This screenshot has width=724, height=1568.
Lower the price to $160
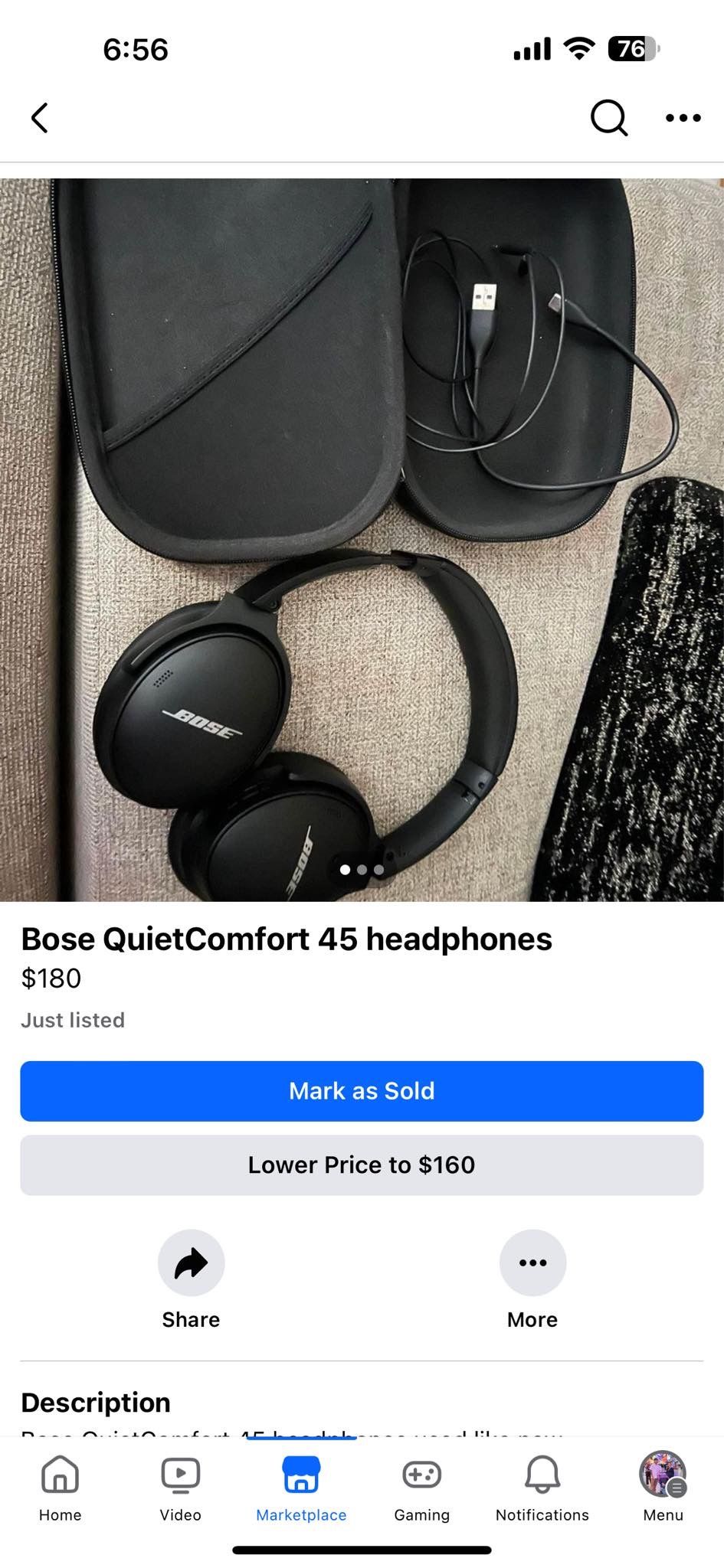tap(362, 1165)
